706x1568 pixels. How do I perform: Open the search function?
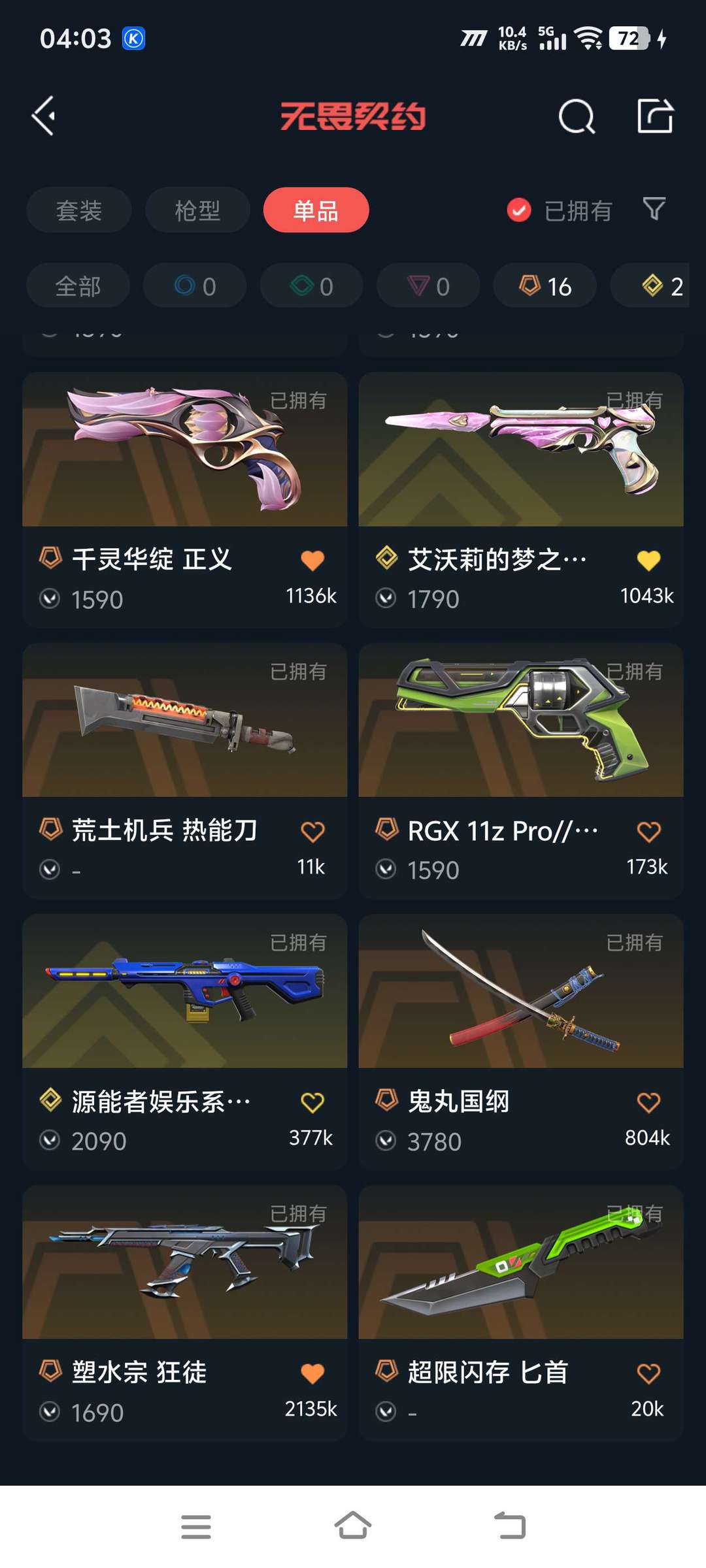click(x=576, y=118)
